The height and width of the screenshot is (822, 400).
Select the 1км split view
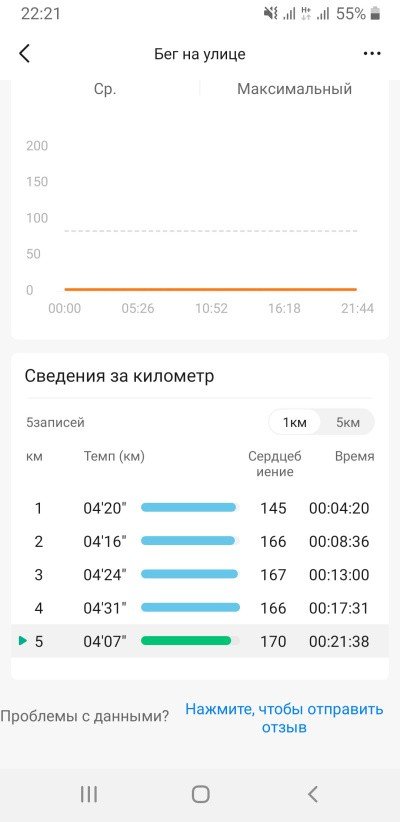coord(295,423)
